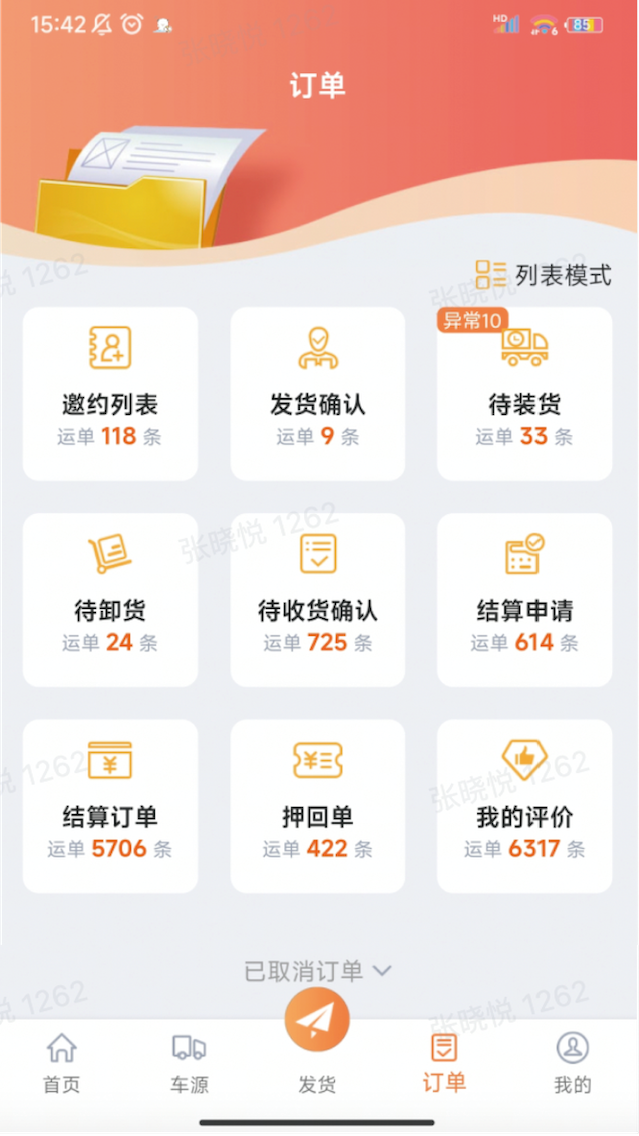Image resolution: width=639 pixels, height=1136 pixels.
Task: Tap the 发货 paper plane button
Action: coord(317,1022)
